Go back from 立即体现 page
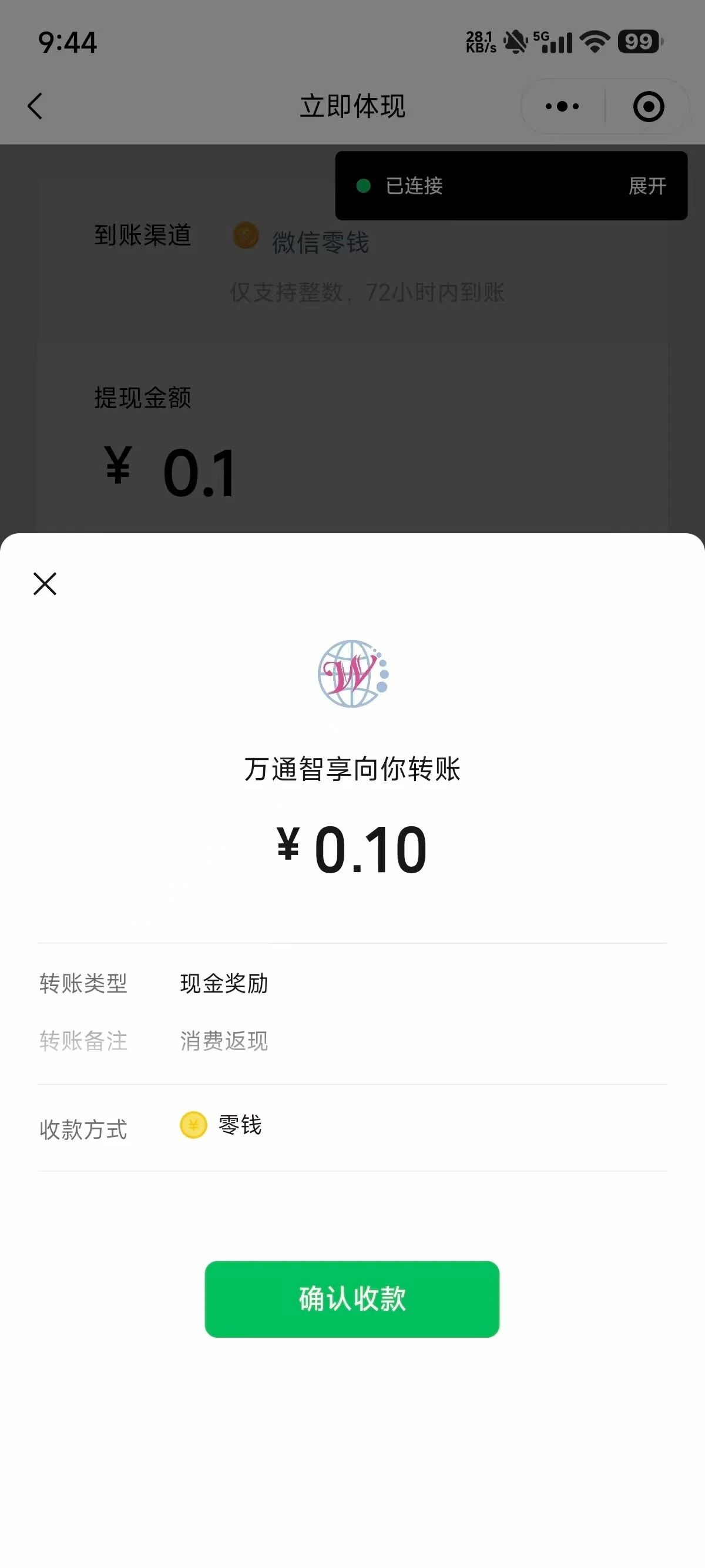 tap(35, 106)
